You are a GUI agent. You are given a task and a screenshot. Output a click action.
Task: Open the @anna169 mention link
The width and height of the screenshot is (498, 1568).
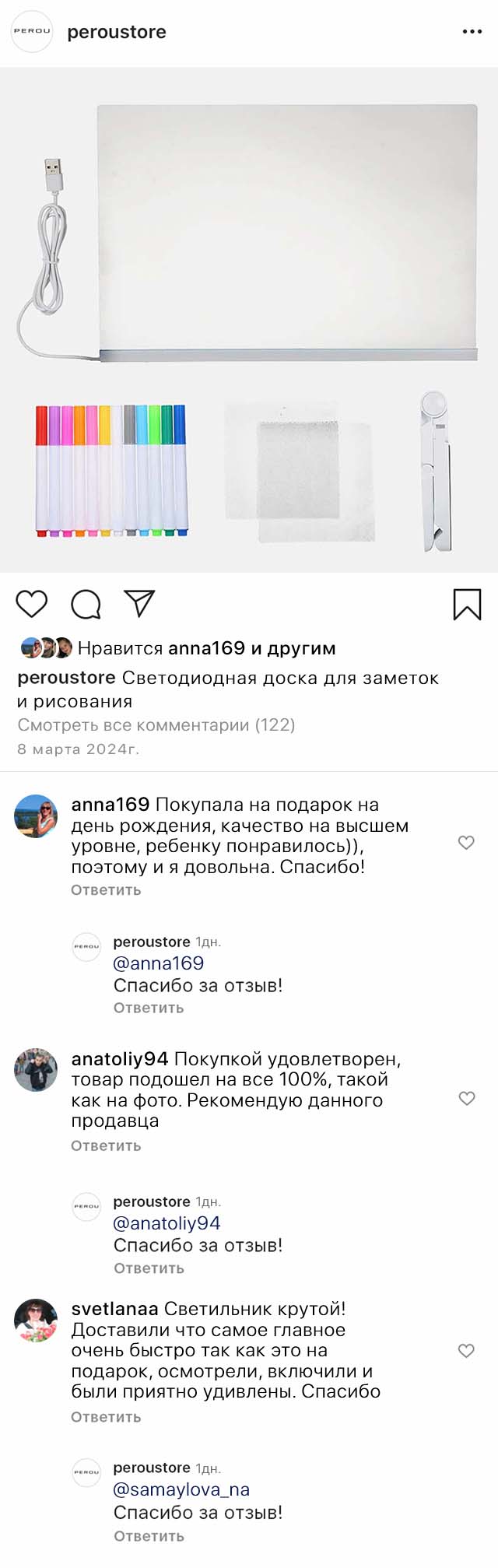(159, 963)
